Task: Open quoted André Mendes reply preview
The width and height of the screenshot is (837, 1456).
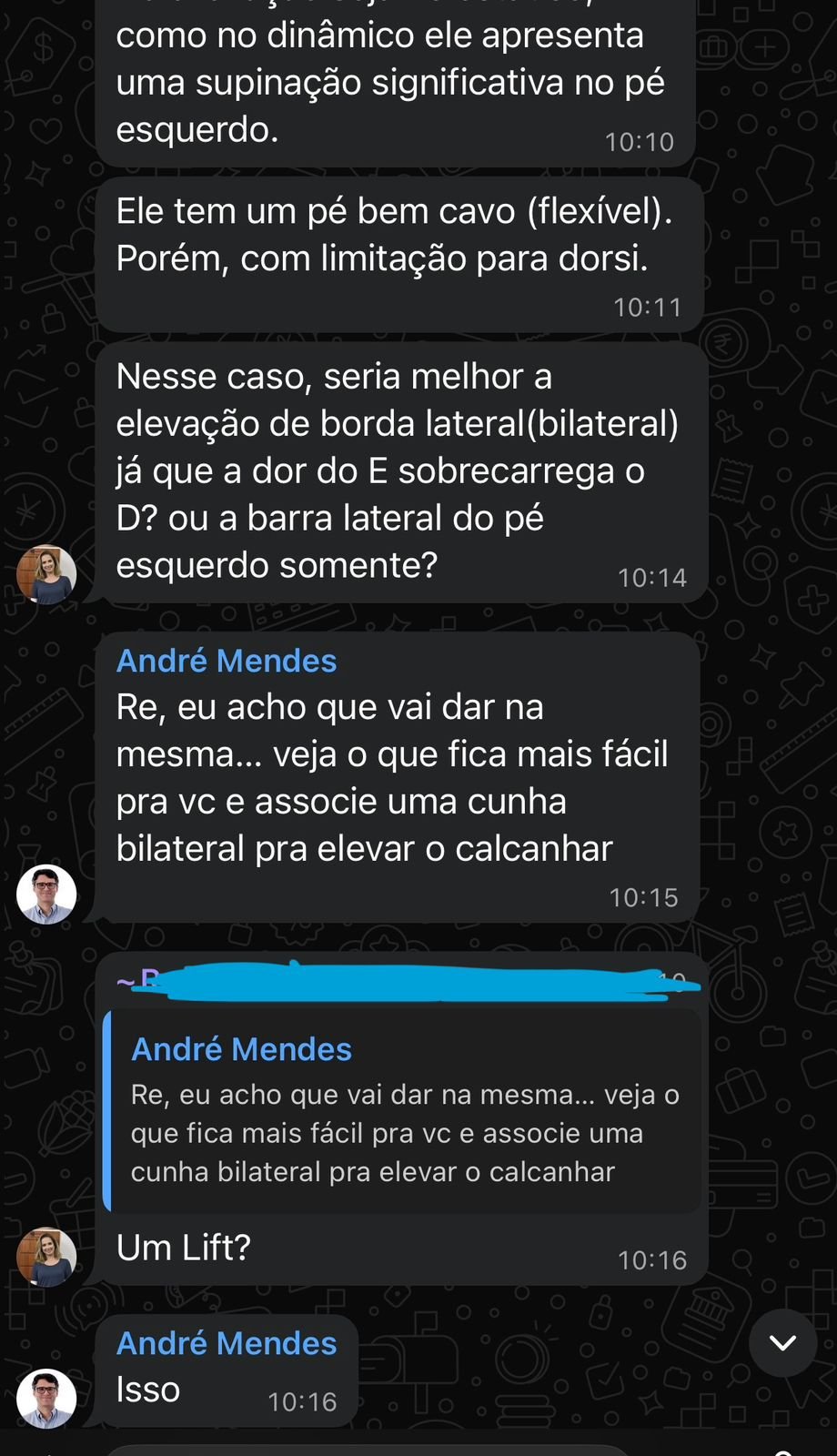Action: (x=405, y=1111)
